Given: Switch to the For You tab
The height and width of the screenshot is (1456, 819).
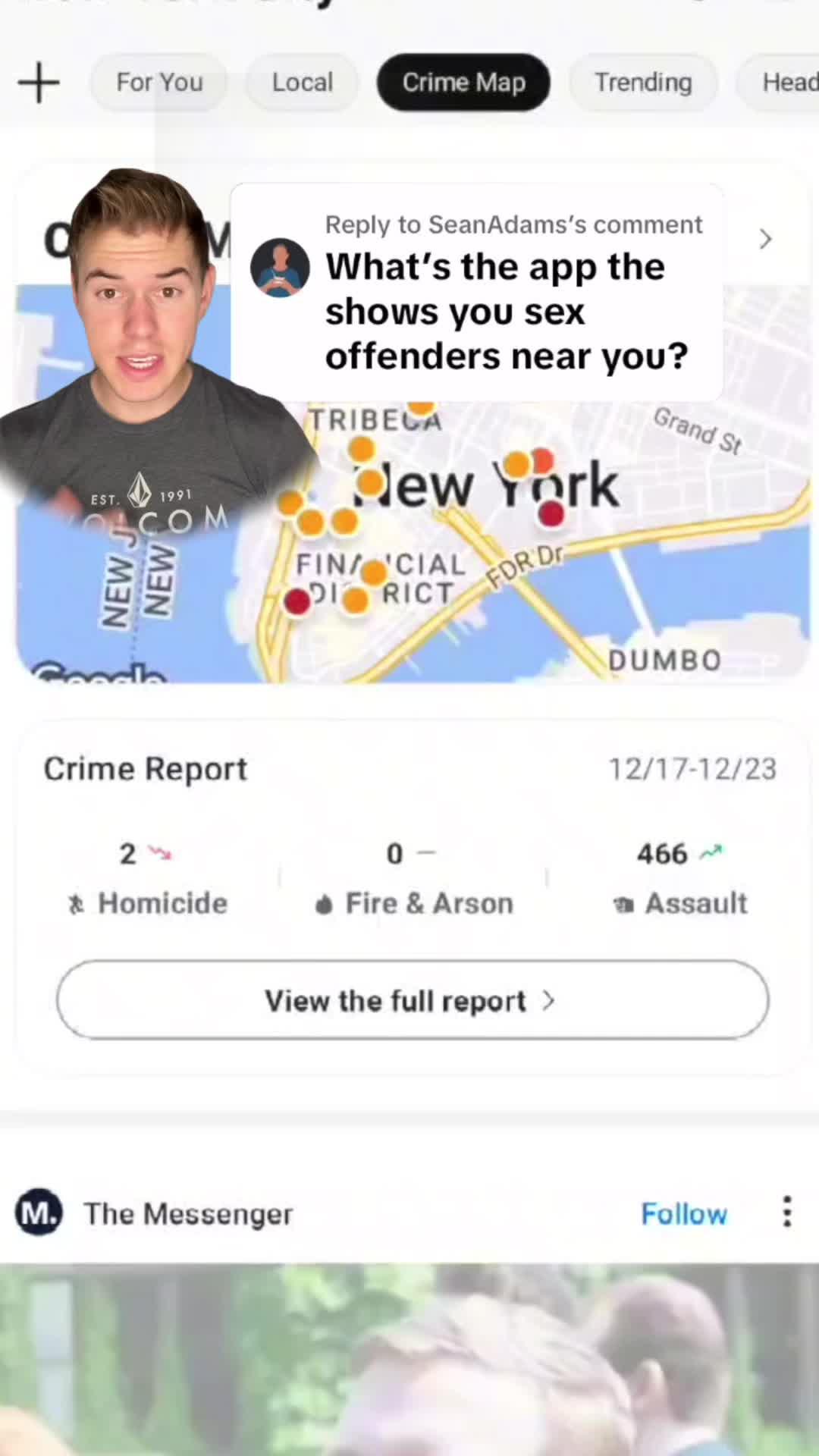Looking at the screenshot, I should coord(159,83).
